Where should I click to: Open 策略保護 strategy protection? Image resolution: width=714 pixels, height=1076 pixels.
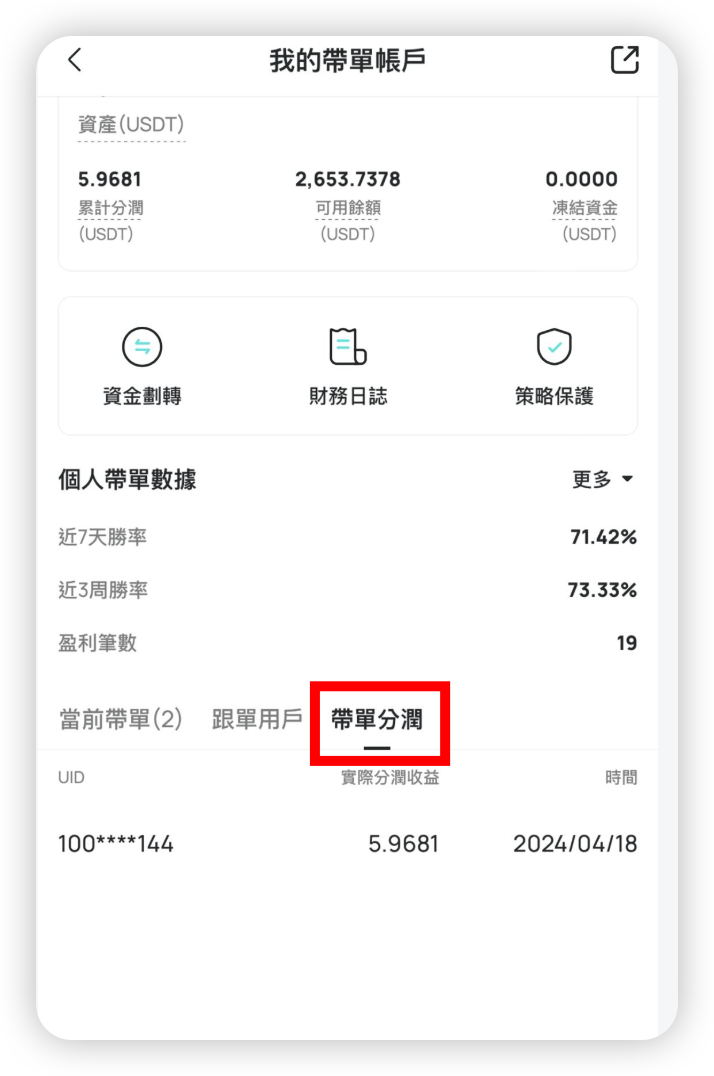554,367
